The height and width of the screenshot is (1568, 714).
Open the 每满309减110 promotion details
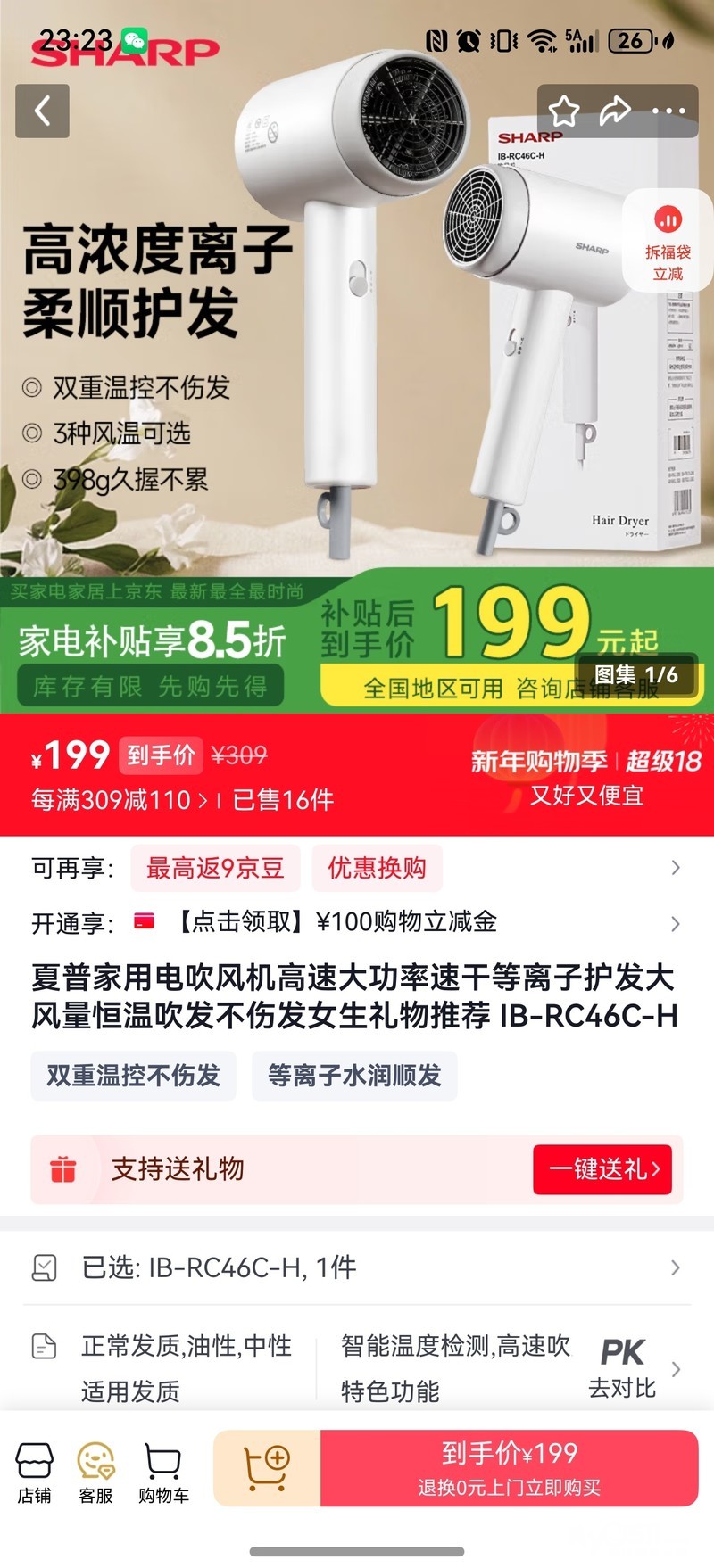pos(120,799)
